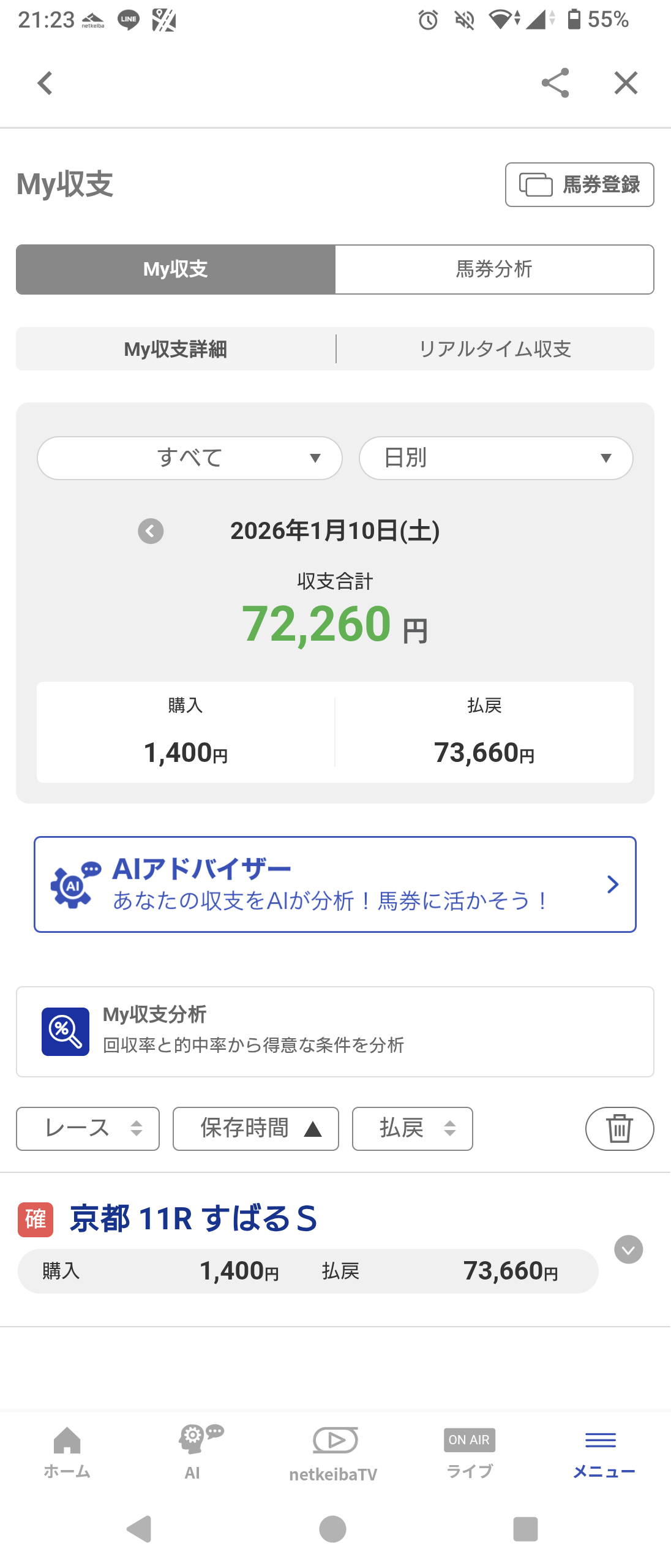The height and width of the screenshot is (1568, 671).
Task: Open the すべて filter dropdown
Action: tap(190, 458)
